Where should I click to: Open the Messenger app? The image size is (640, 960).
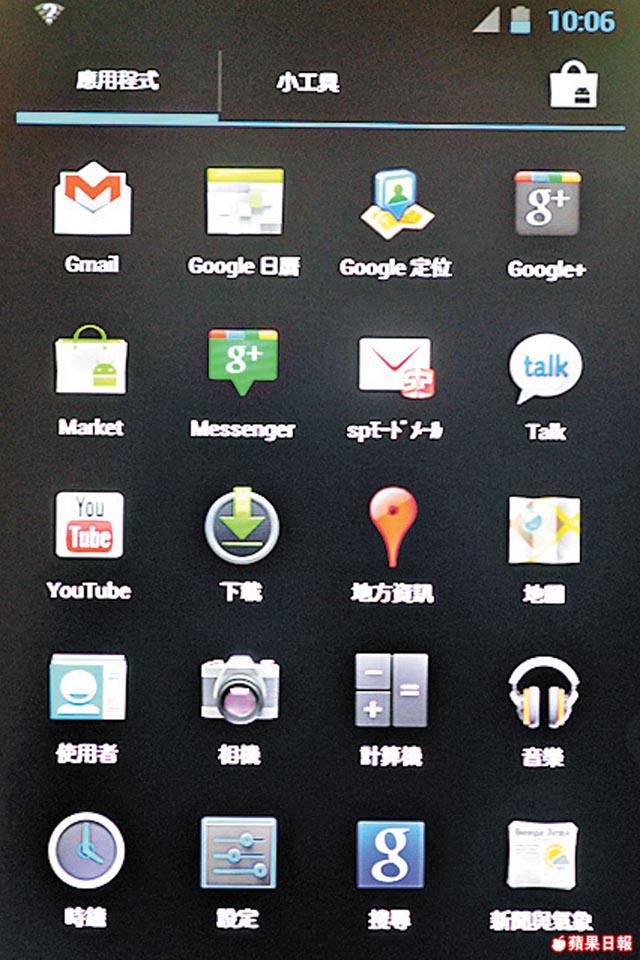pos(243,364)
